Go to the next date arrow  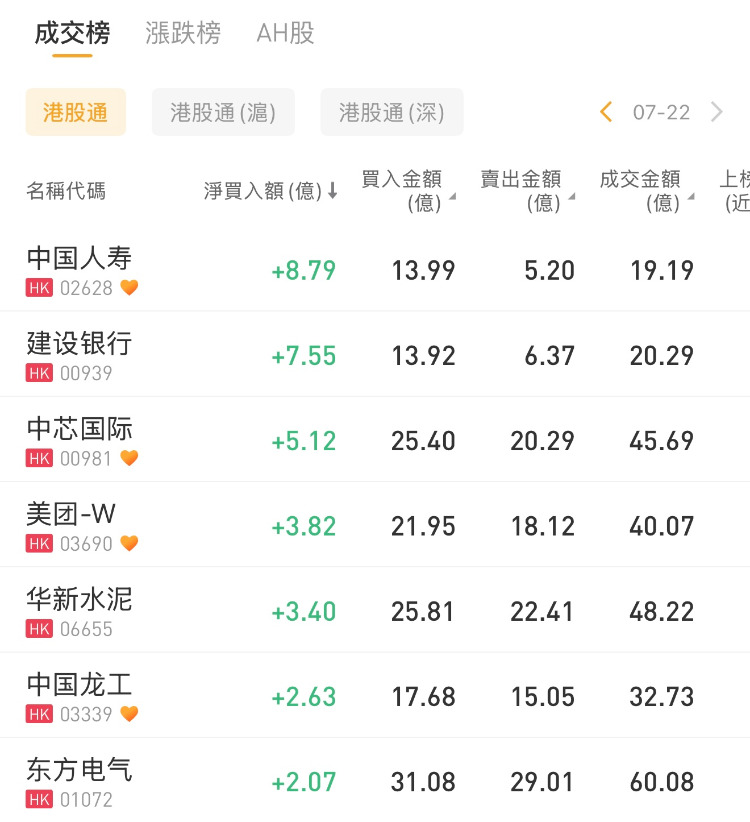tap(716, 112)
